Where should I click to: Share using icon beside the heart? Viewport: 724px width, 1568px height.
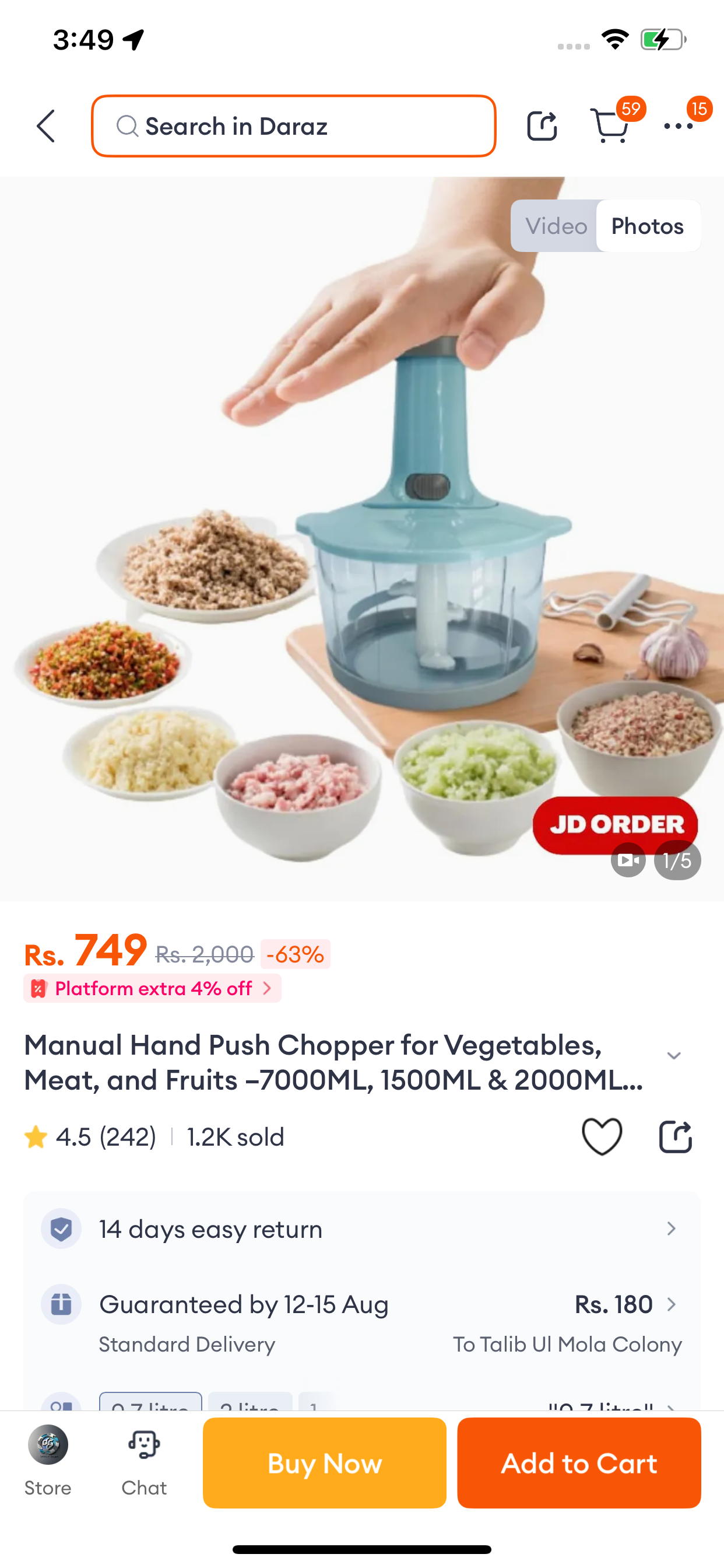pyautogui.click(x=676, y=1136)
